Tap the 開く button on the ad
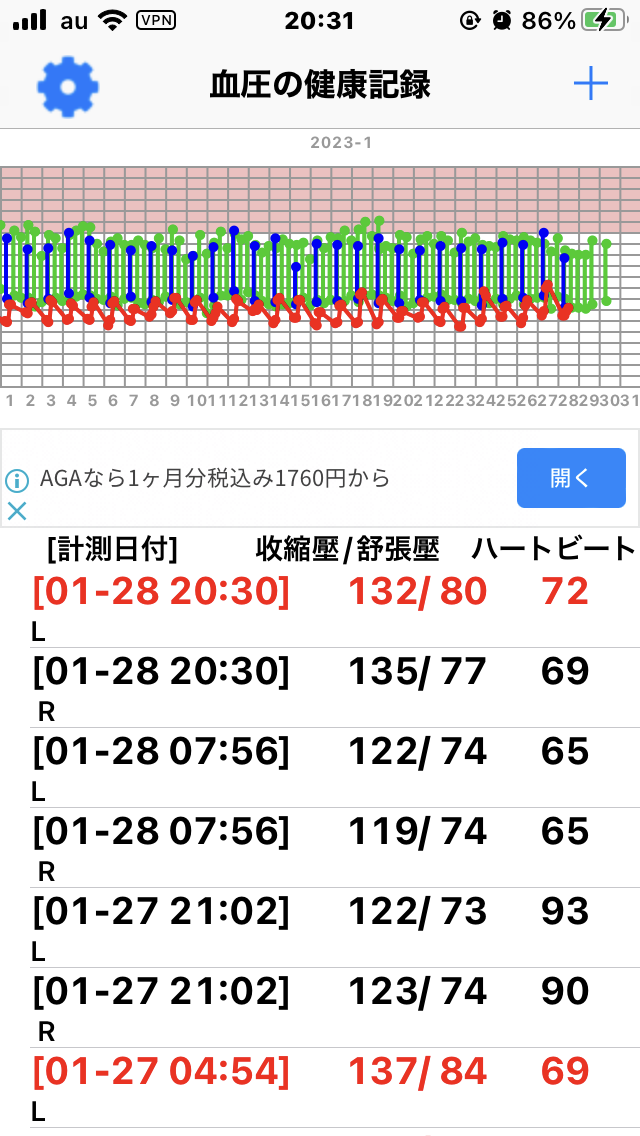Image resolution: width=640 pixels, height=1136 pixels. pos(571,478)
